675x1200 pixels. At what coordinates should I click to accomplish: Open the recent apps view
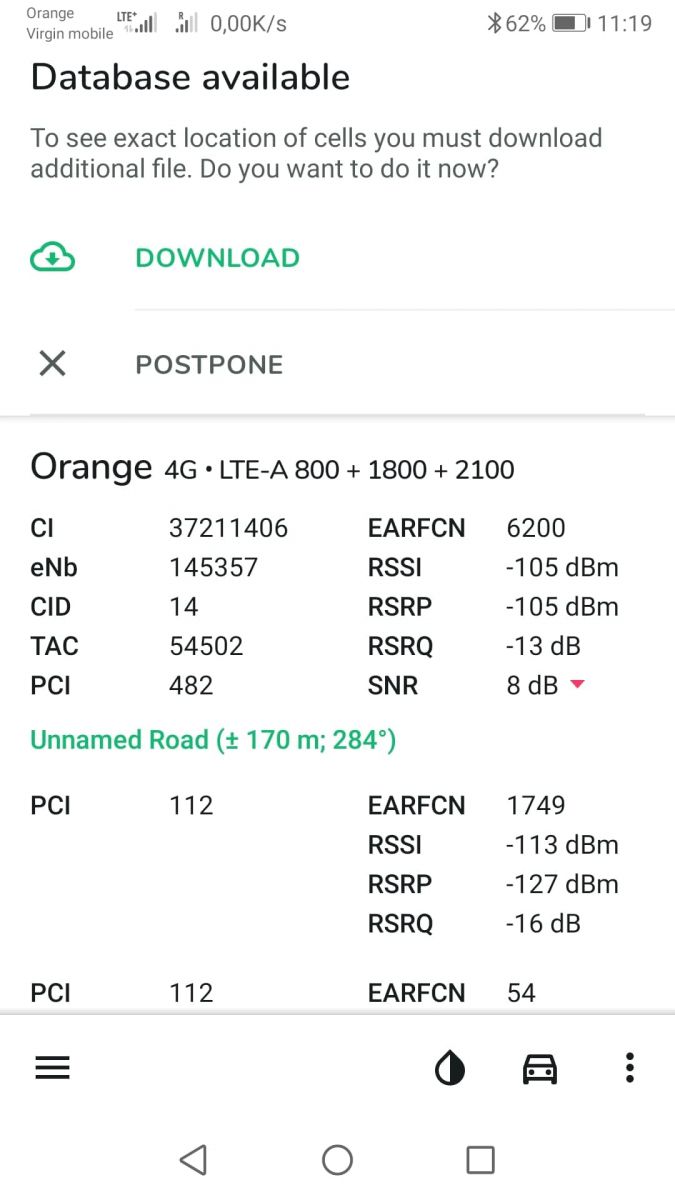481,1160
